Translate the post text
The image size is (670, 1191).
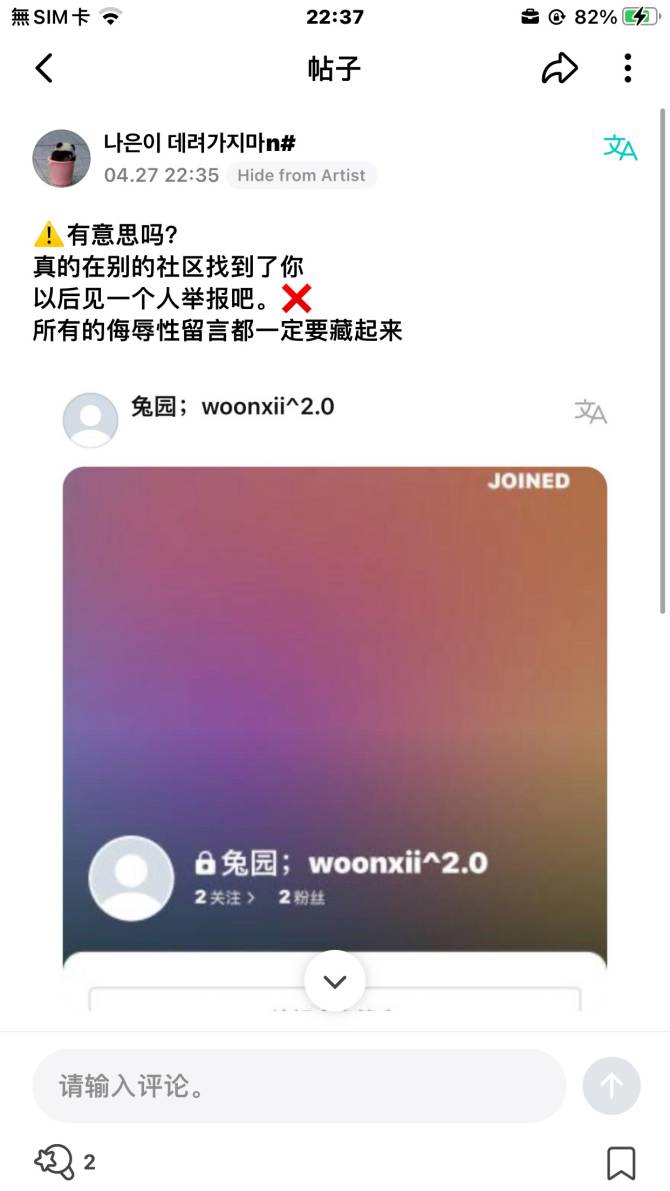[620, 148]
